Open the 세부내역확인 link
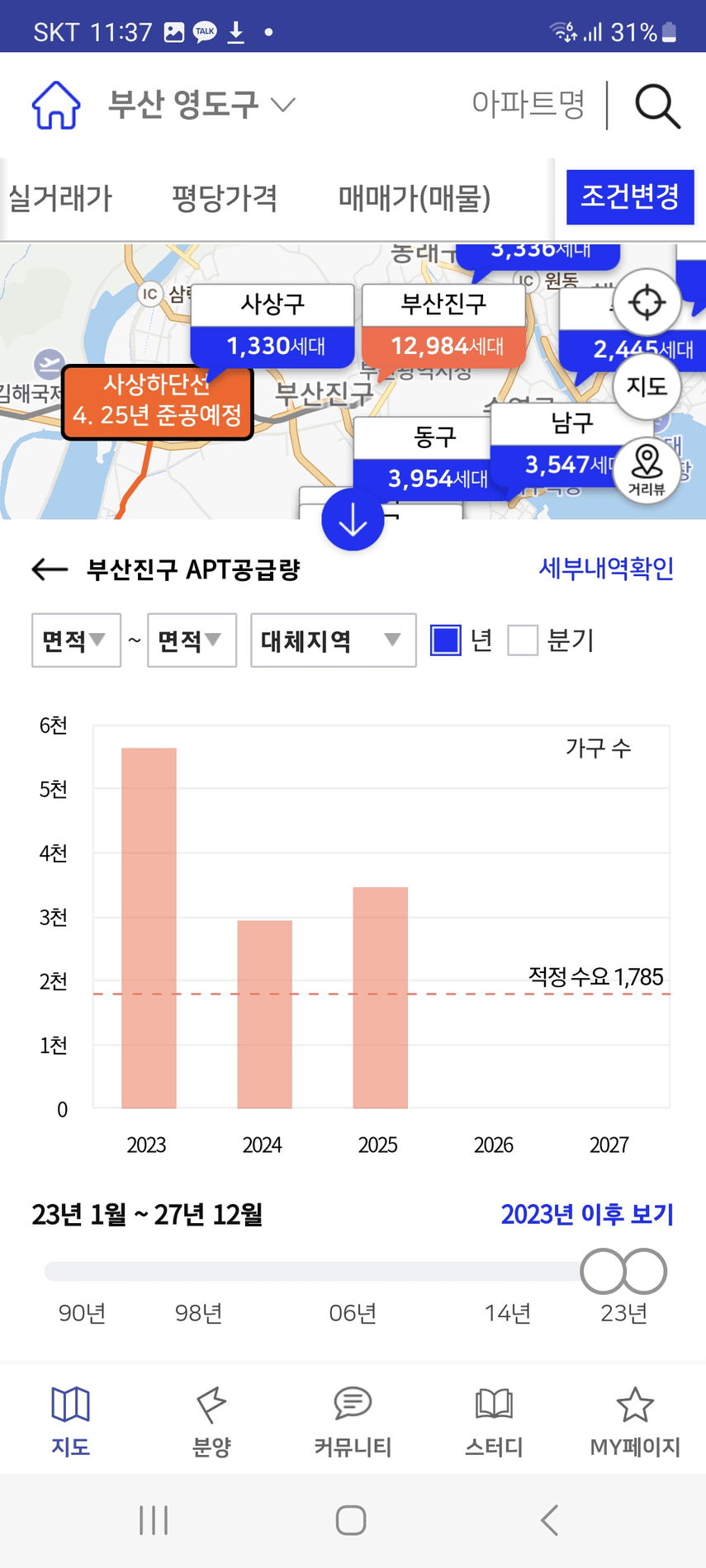706x1568 pixels. 606,568
